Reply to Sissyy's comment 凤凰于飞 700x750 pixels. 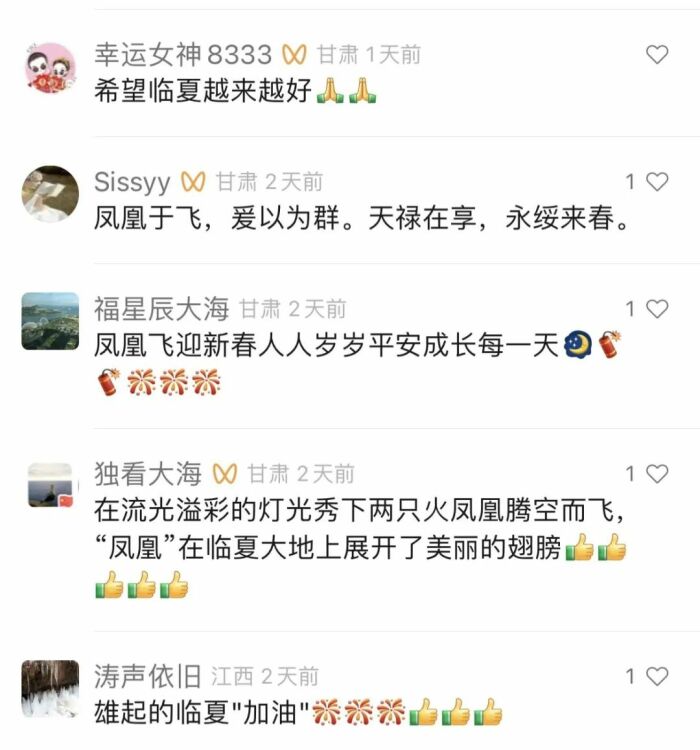coord(360,217)
